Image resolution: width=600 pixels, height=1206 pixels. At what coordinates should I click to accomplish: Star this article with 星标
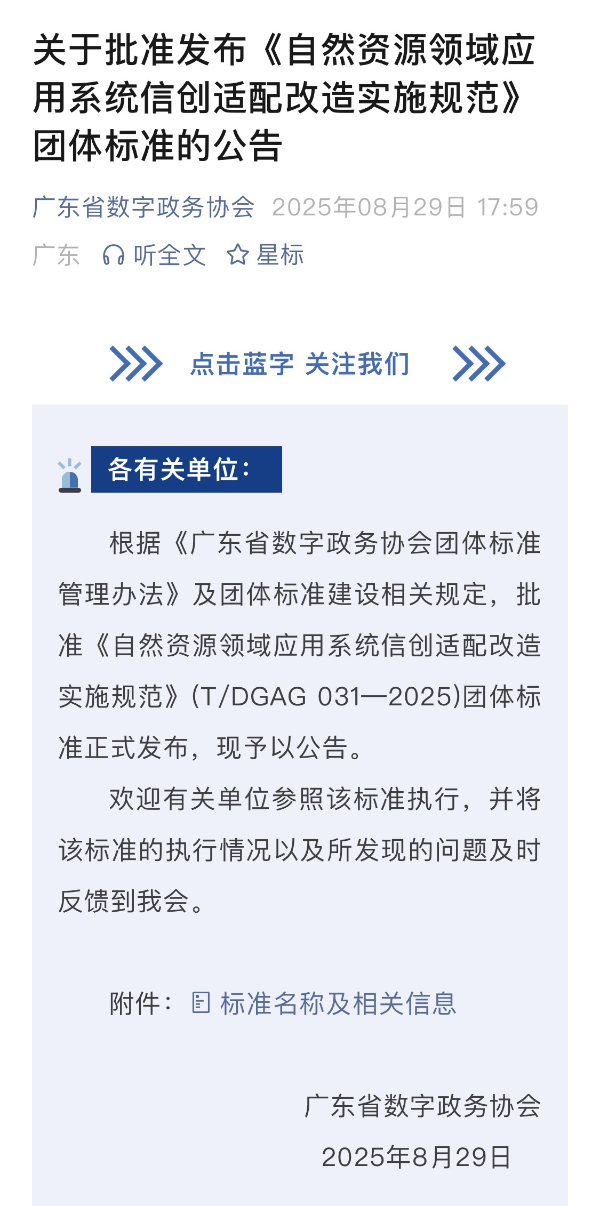coord(266,255)
